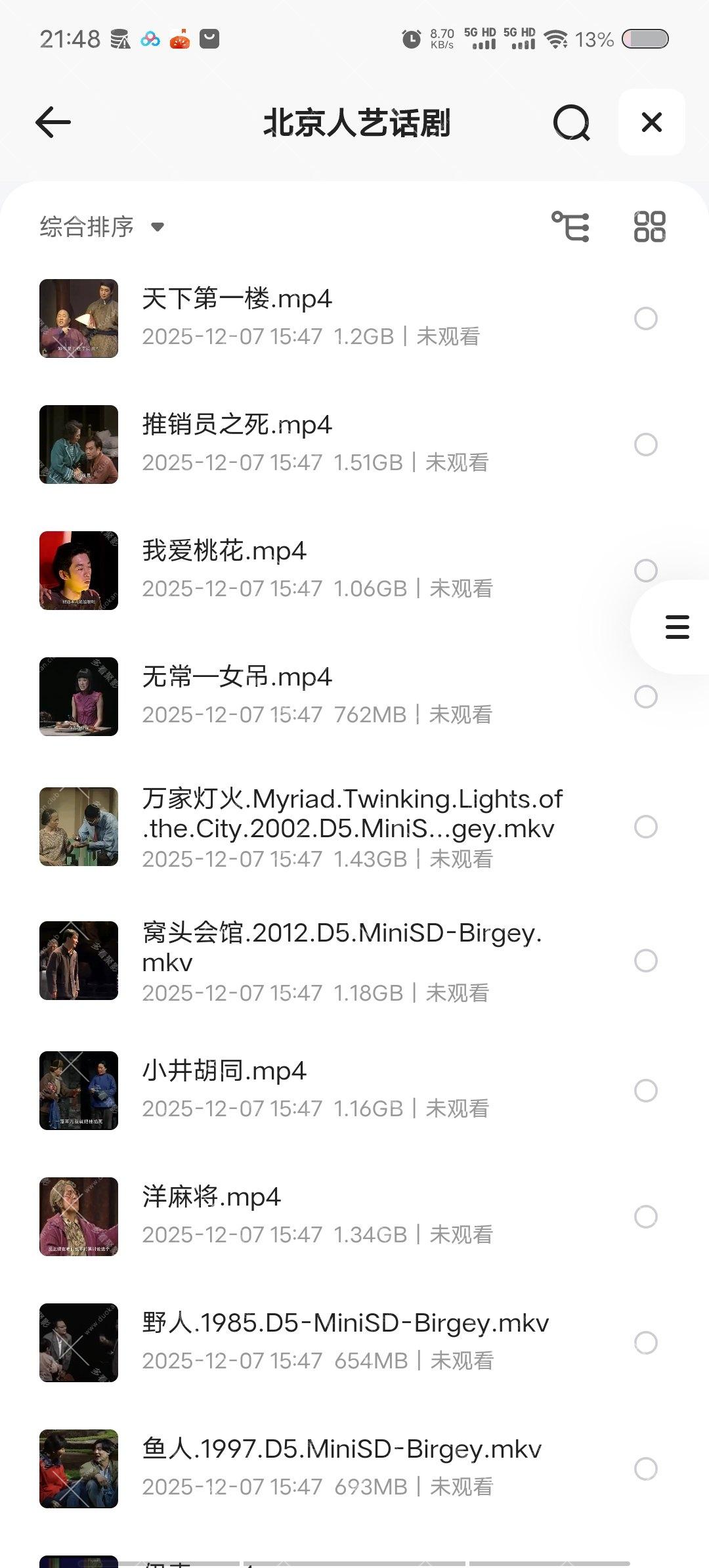Open the floating side menu button

tap(677, 627)
